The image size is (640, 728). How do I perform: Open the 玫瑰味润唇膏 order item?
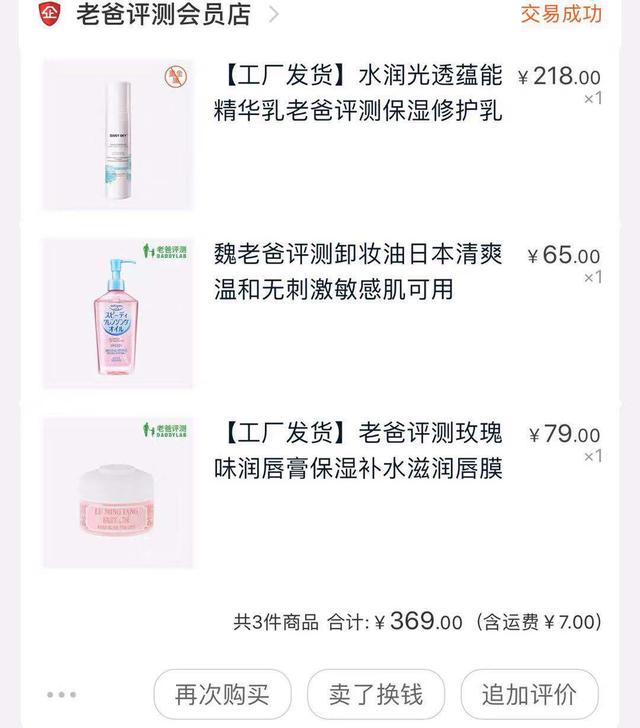358,450
